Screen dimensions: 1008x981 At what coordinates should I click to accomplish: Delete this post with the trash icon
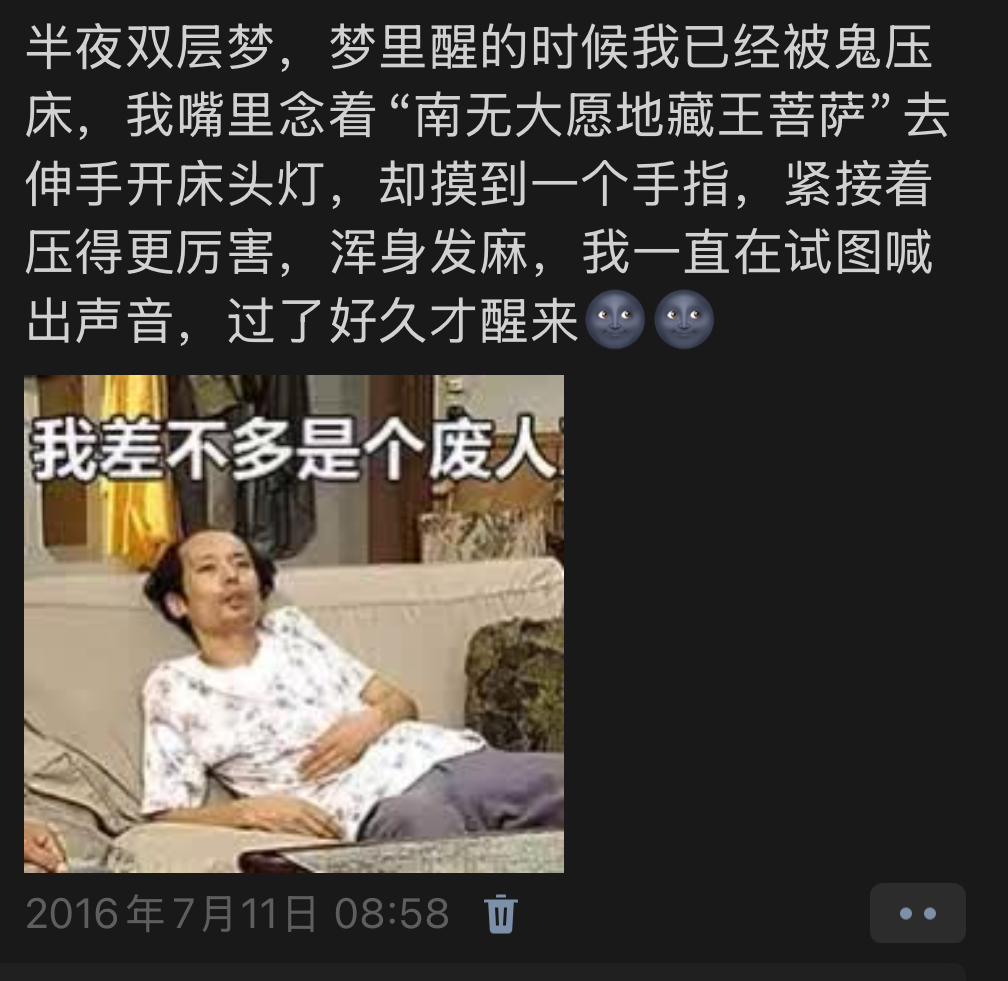[500, 913]
